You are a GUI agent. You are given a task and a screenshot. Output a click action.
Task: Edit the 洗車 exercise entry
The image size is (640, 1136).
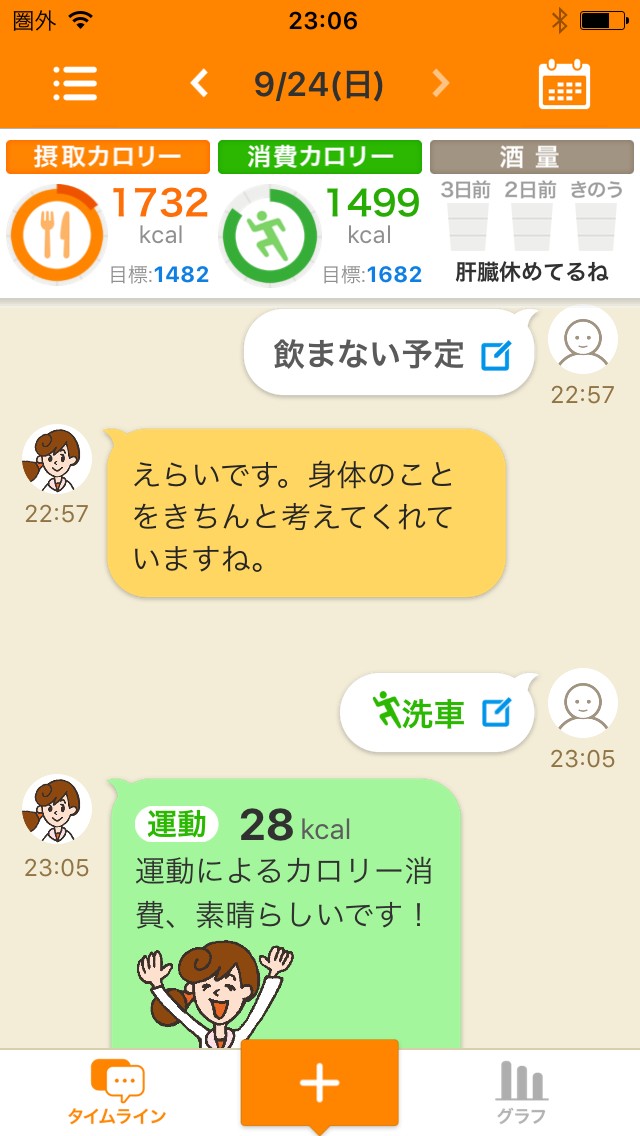pos(496,713)
